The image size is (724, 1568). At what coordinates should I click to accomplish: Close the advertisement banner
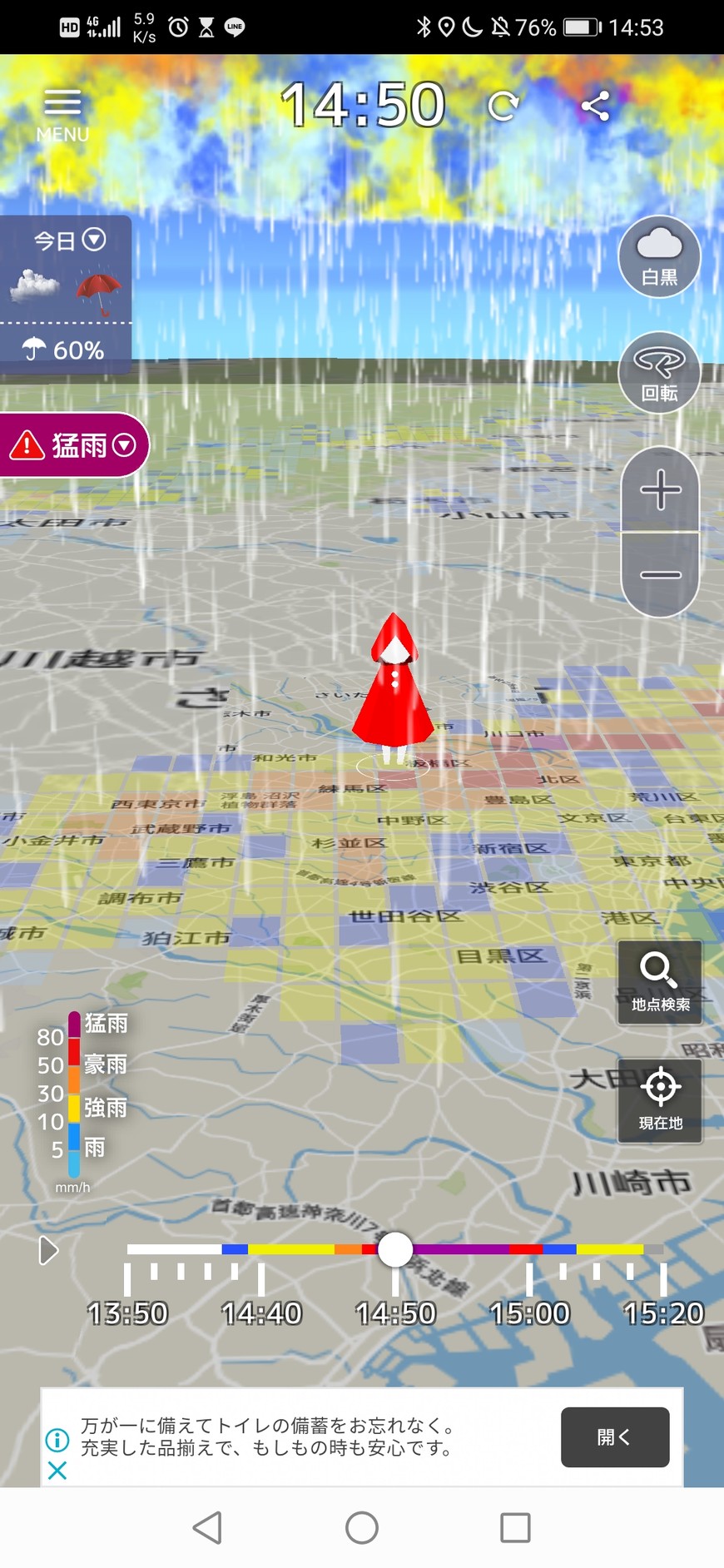pyautogui.click(x=57, y=1470)
